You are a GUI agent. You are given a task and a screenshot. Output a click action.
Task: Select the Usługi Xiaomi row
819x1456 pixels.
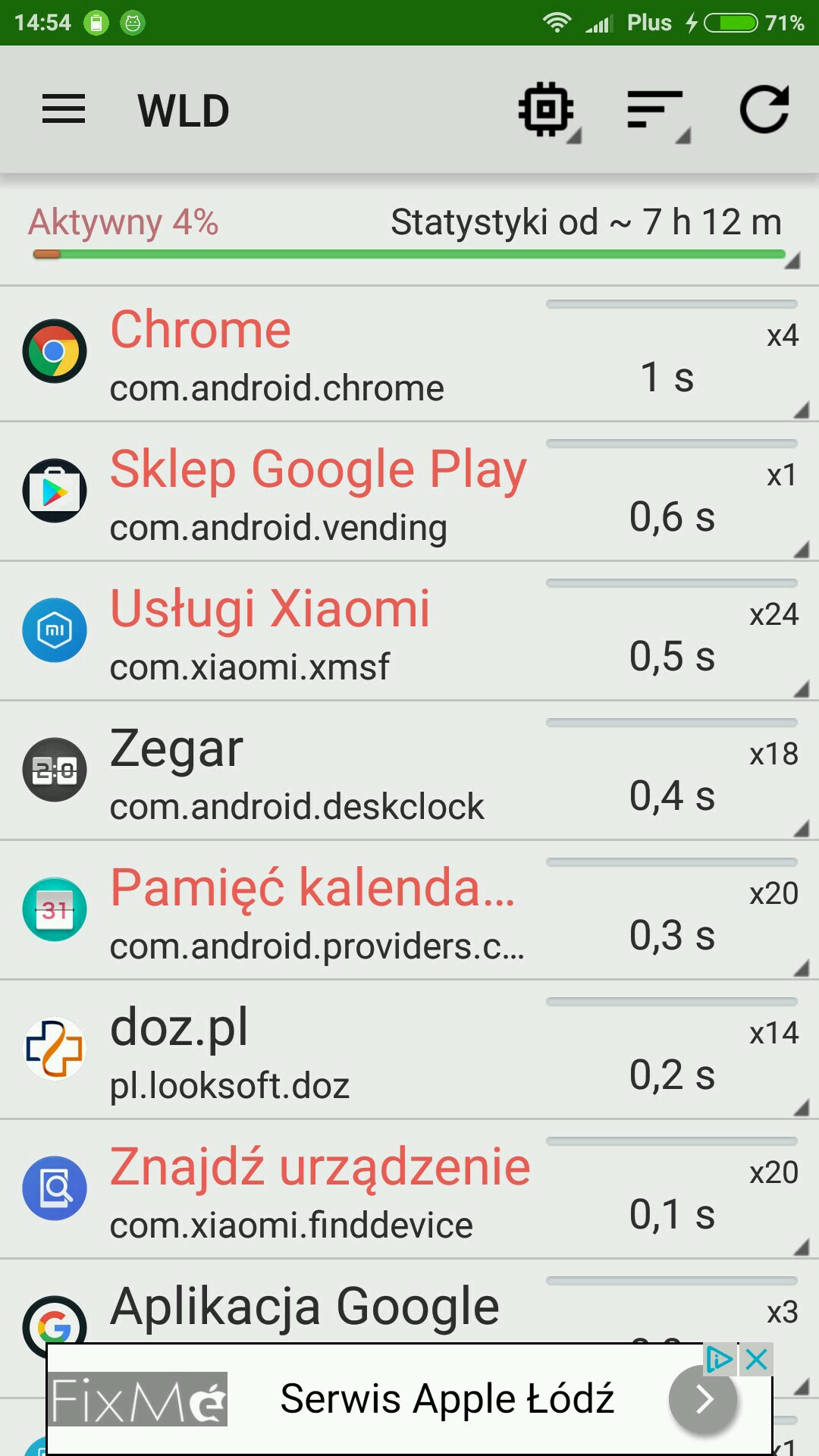tap(409, 632)
